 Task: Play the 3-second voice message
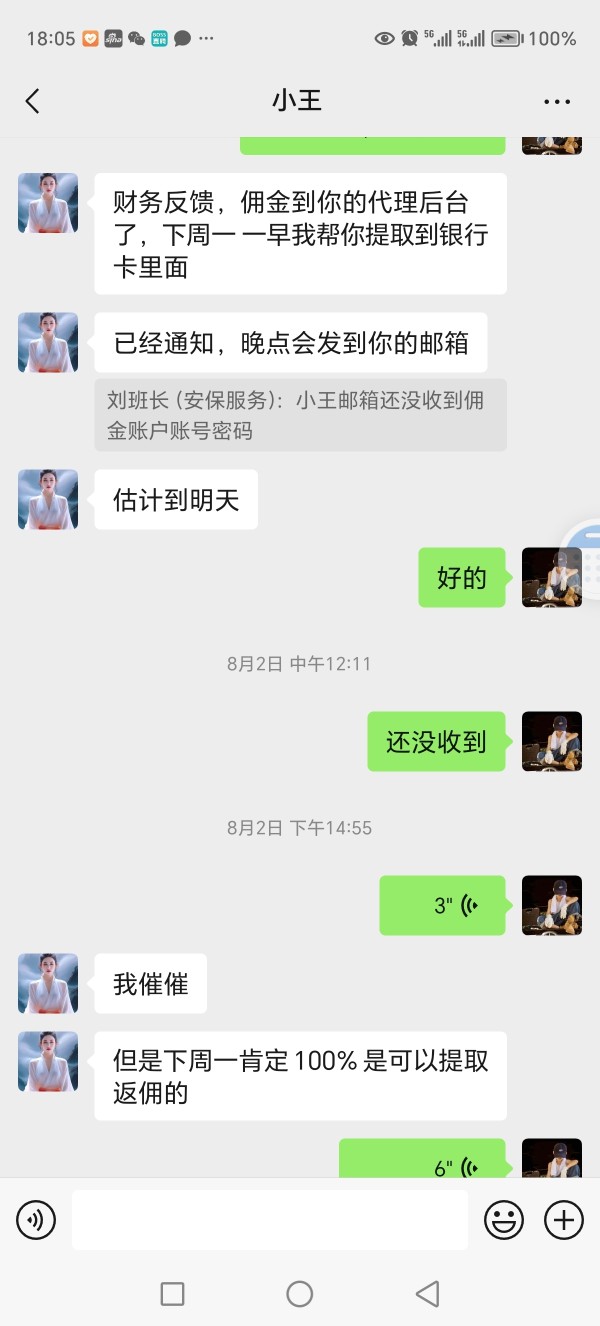442,905
